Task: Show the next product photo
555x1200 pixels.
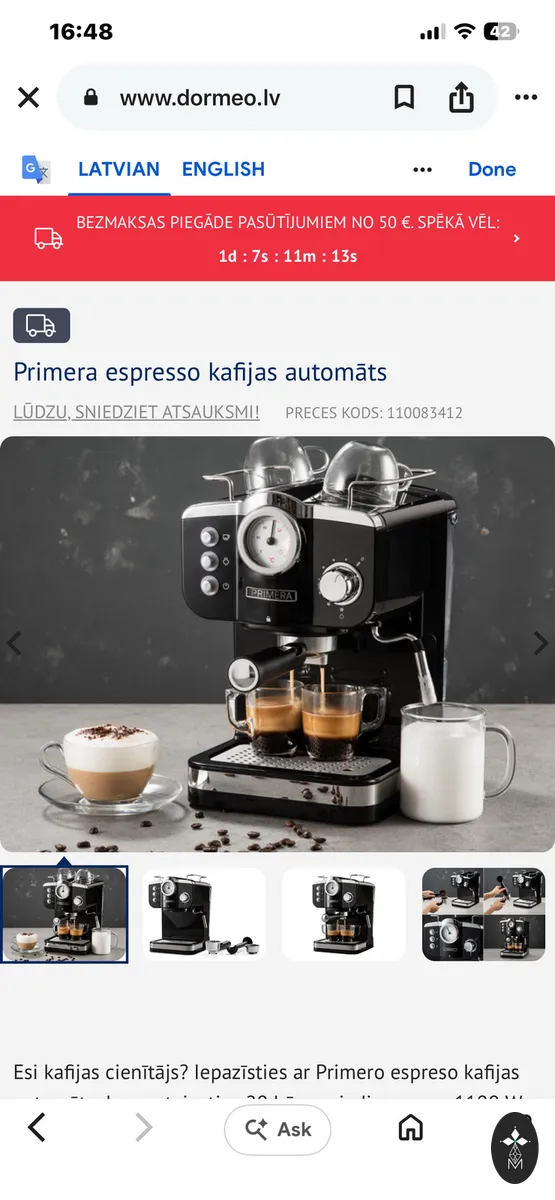Action: [540, 643]
